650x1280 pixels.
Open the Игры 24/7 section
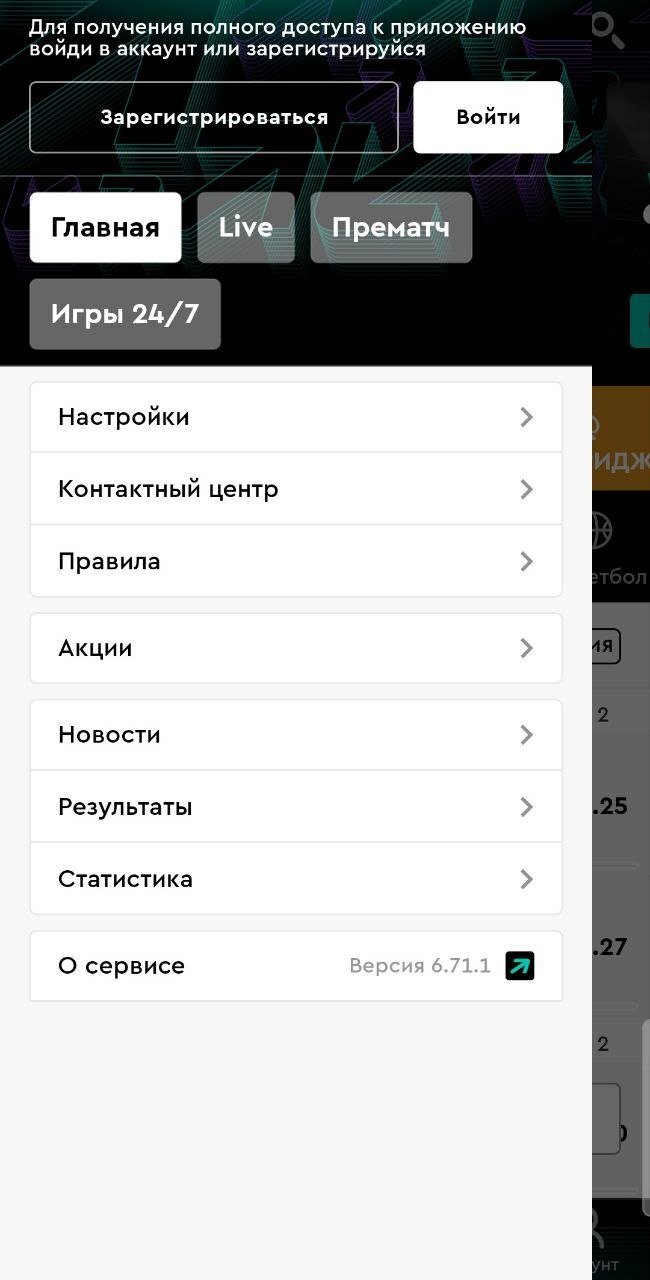tap(125, 314)
